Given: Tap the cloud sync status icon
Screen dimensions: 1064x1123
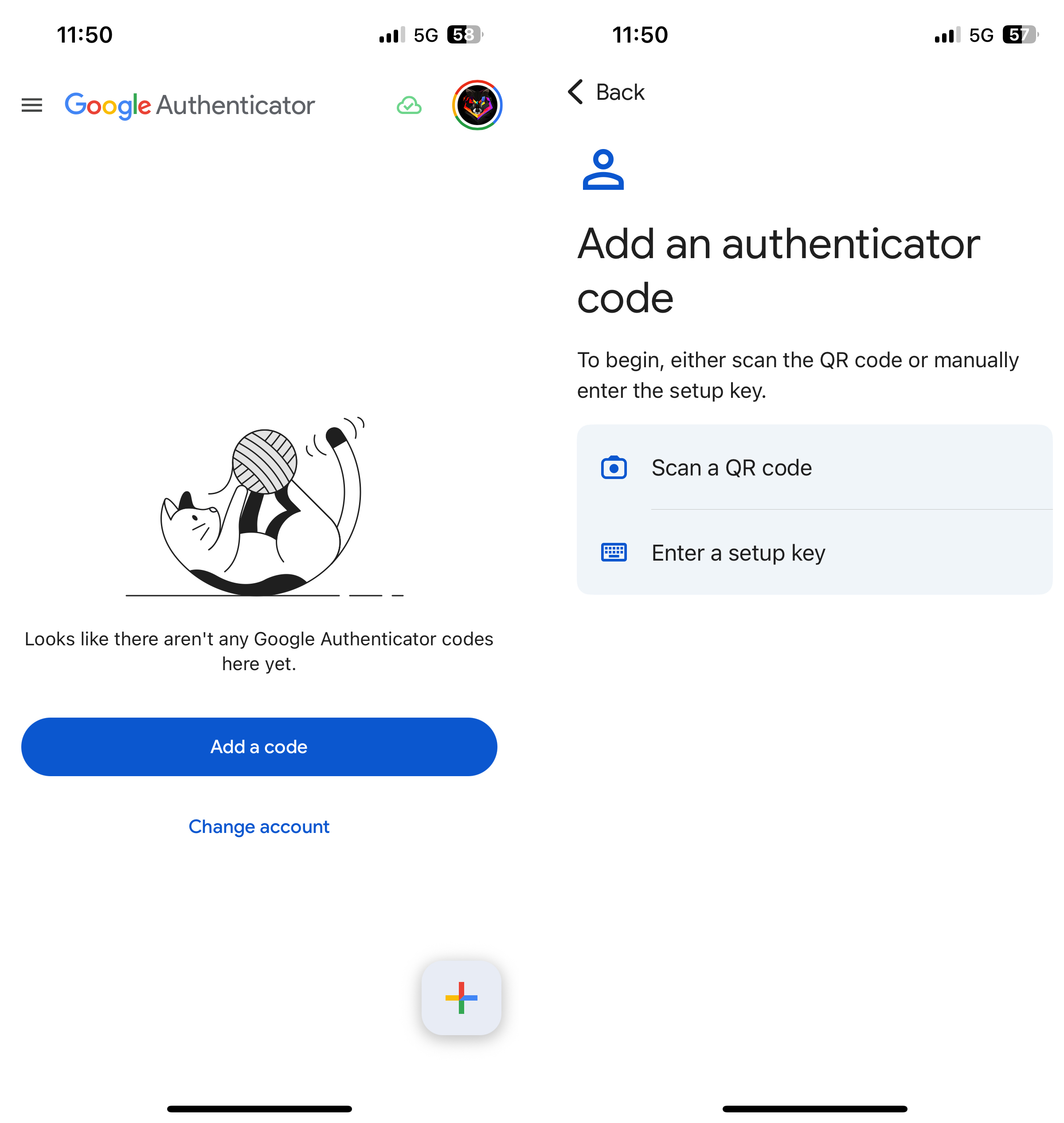Looking at the screenshot, I should pyautogui.click(x=409, y=106).
